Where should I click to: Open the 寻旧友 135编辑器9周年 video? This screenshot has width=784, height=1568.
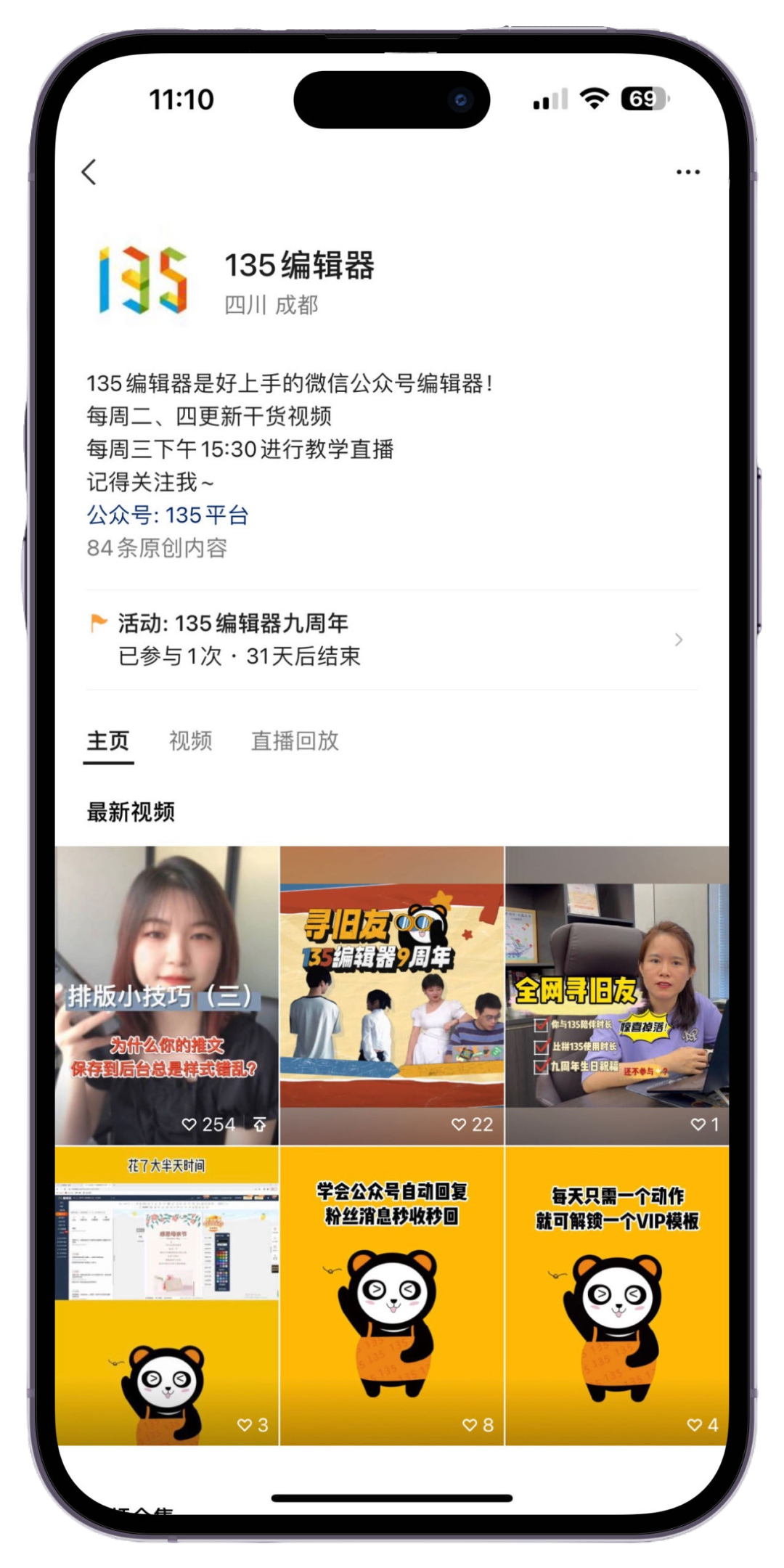coord(392,995)
